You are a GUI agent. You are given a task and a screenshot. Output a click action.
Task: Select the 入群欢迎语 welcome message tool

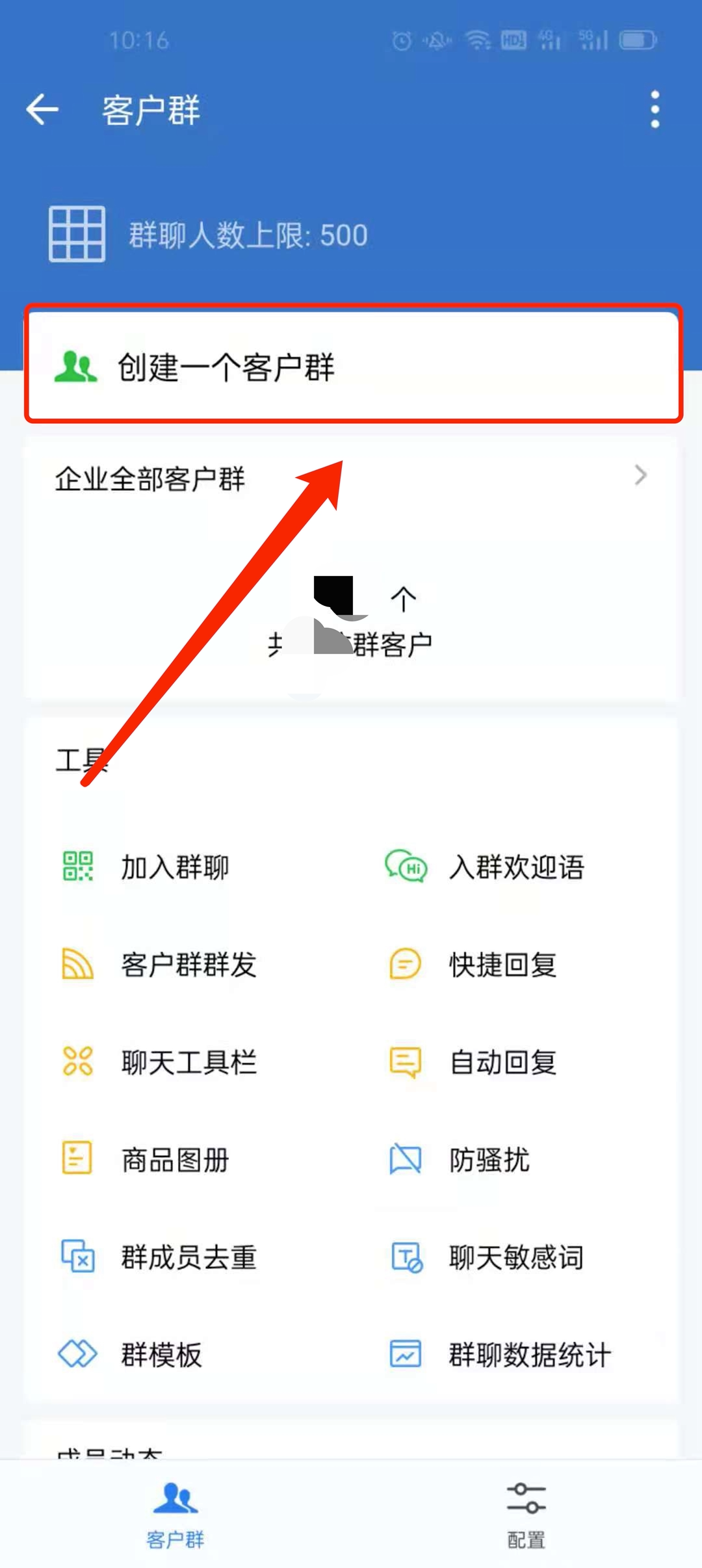[x=517, y=867]
